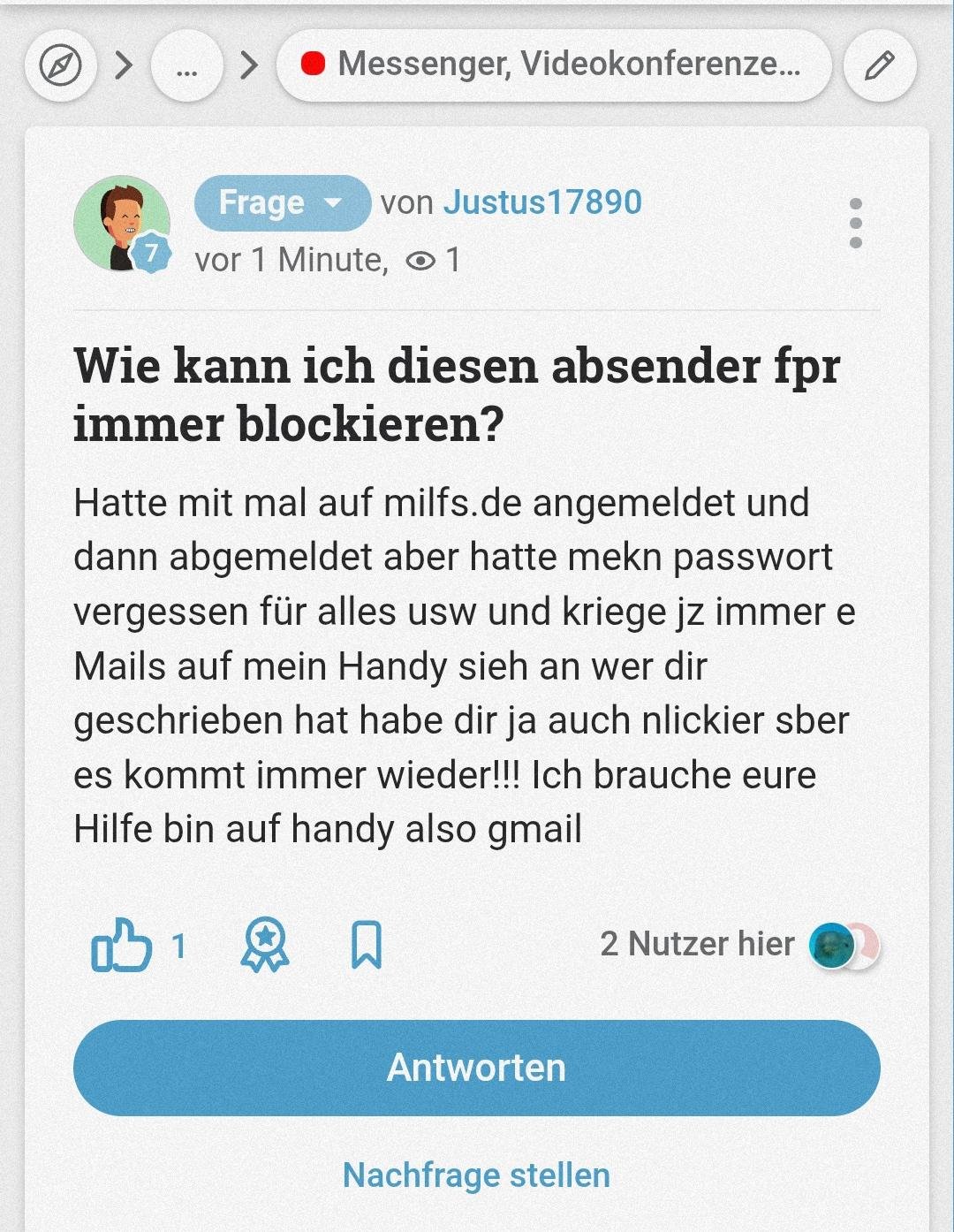View the 2 Nutzer hier avatars
The height and width of the screenshot is (1232, 954).
(x=844, y=946)
